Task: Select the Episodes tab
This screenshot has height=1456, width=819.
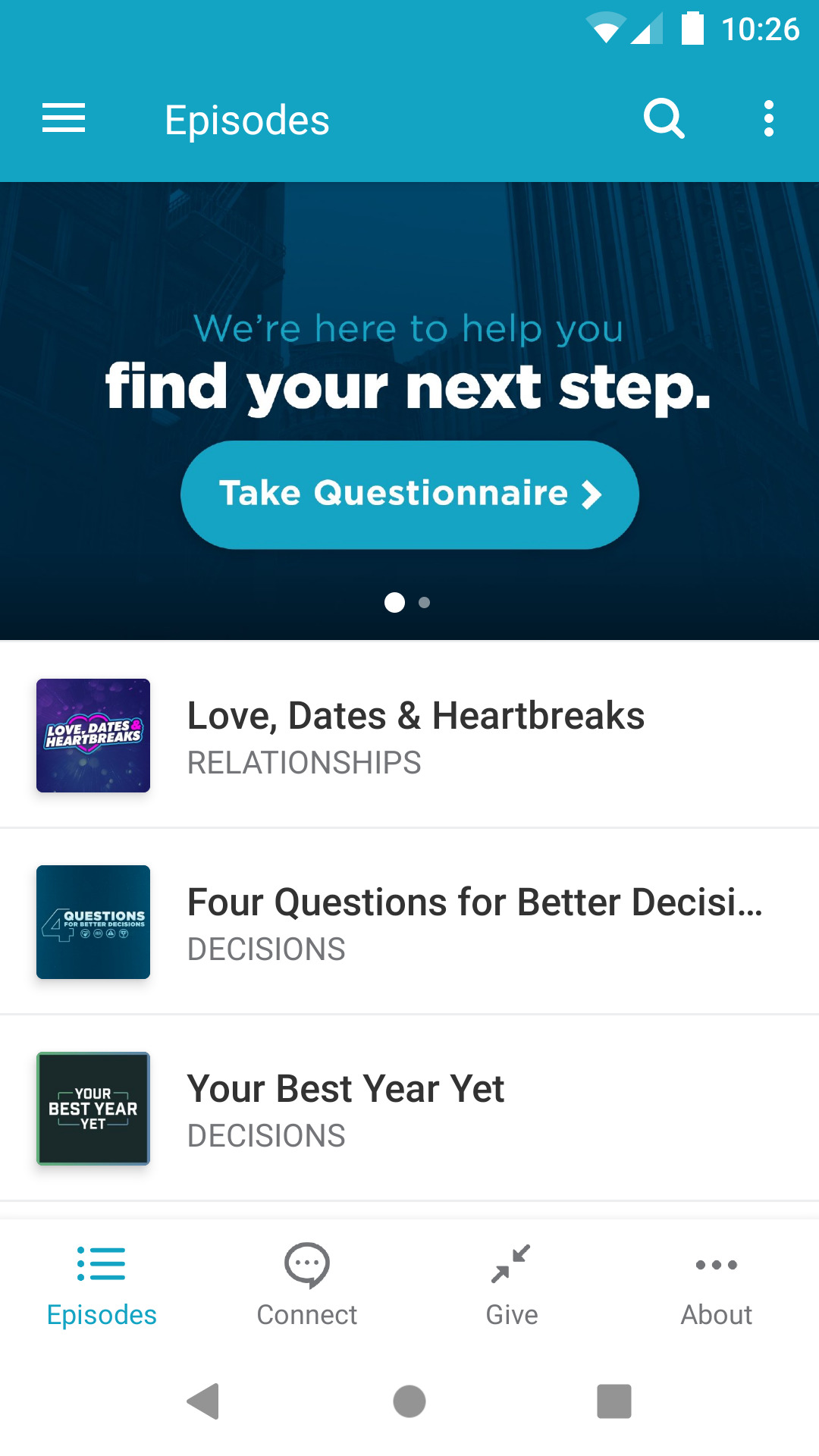Action: pyautogui.click(x=102, y=1285)
